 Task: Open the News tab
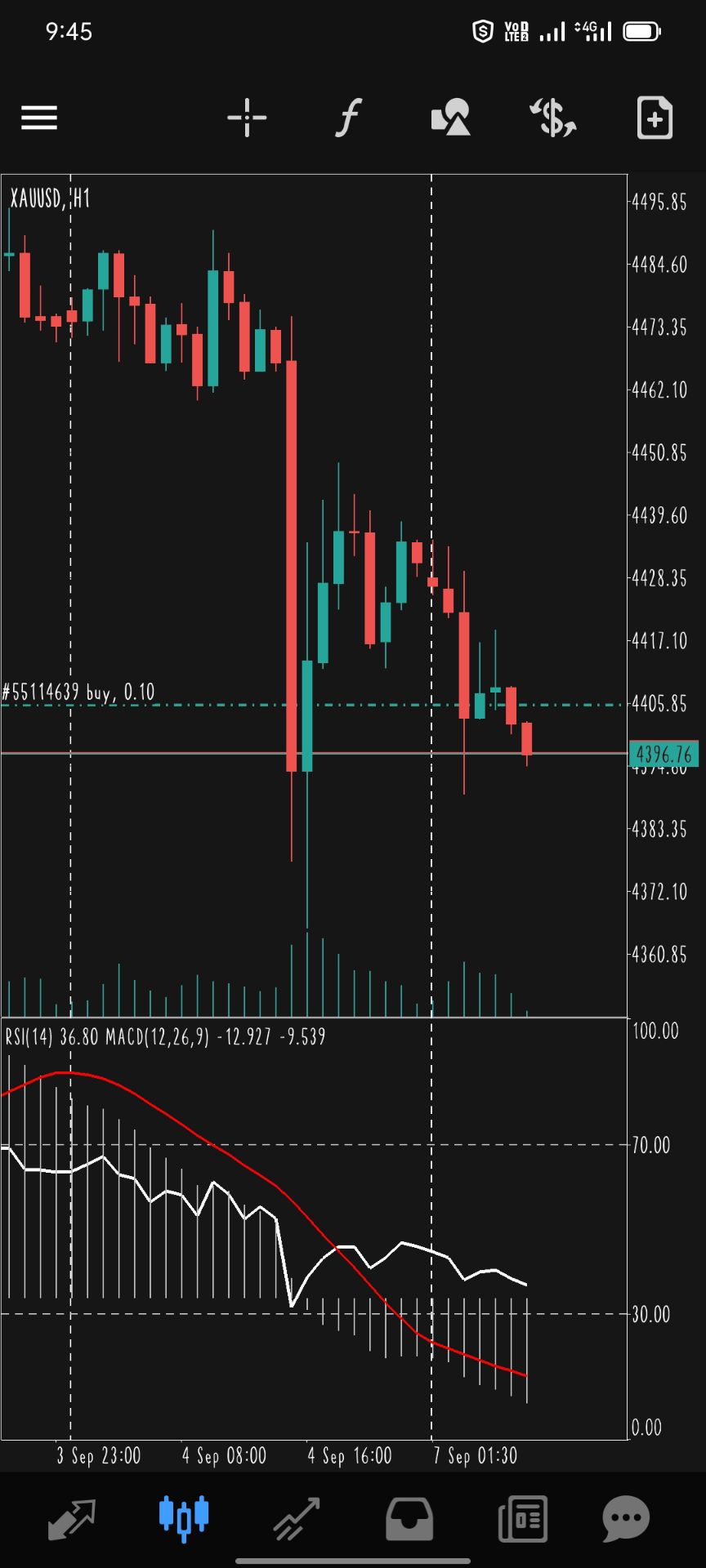coord(522,1520)
